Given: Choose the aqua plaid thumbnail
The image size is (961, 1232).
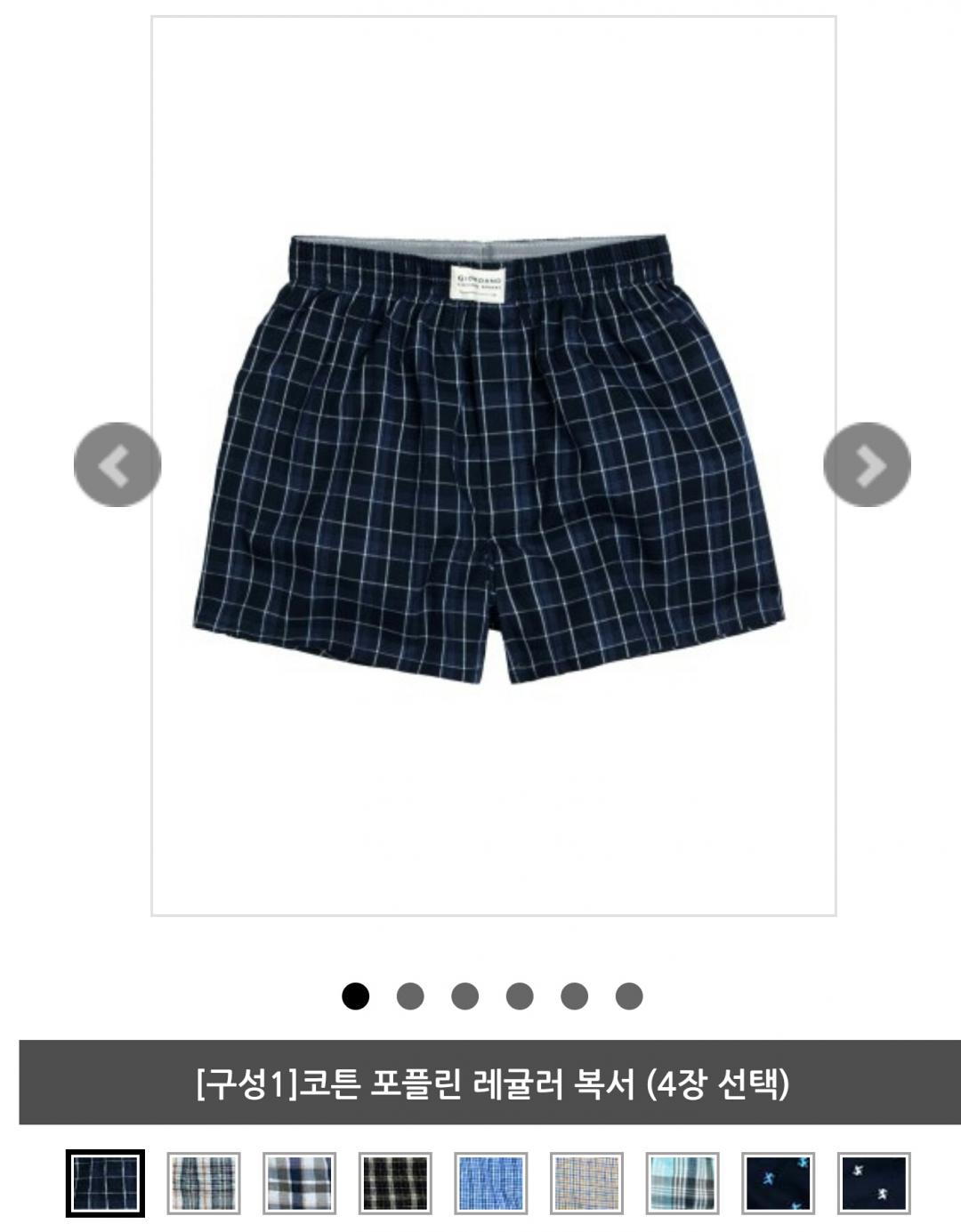Looking at the screenshot, I should click(x=682, y=1183).
